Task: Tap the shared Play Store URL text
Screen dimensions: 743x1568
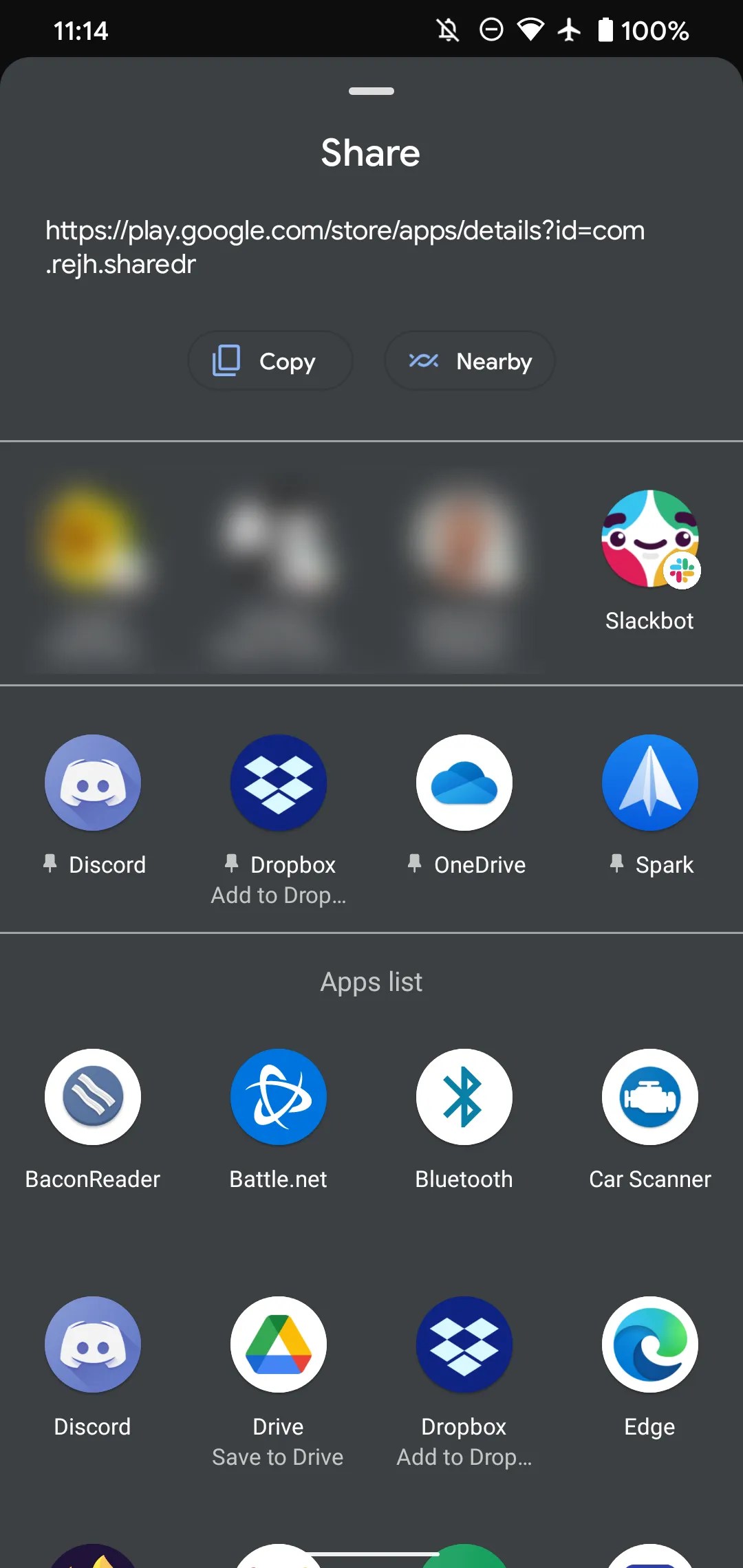Action: pyautogui.click(x=344, y=246)
